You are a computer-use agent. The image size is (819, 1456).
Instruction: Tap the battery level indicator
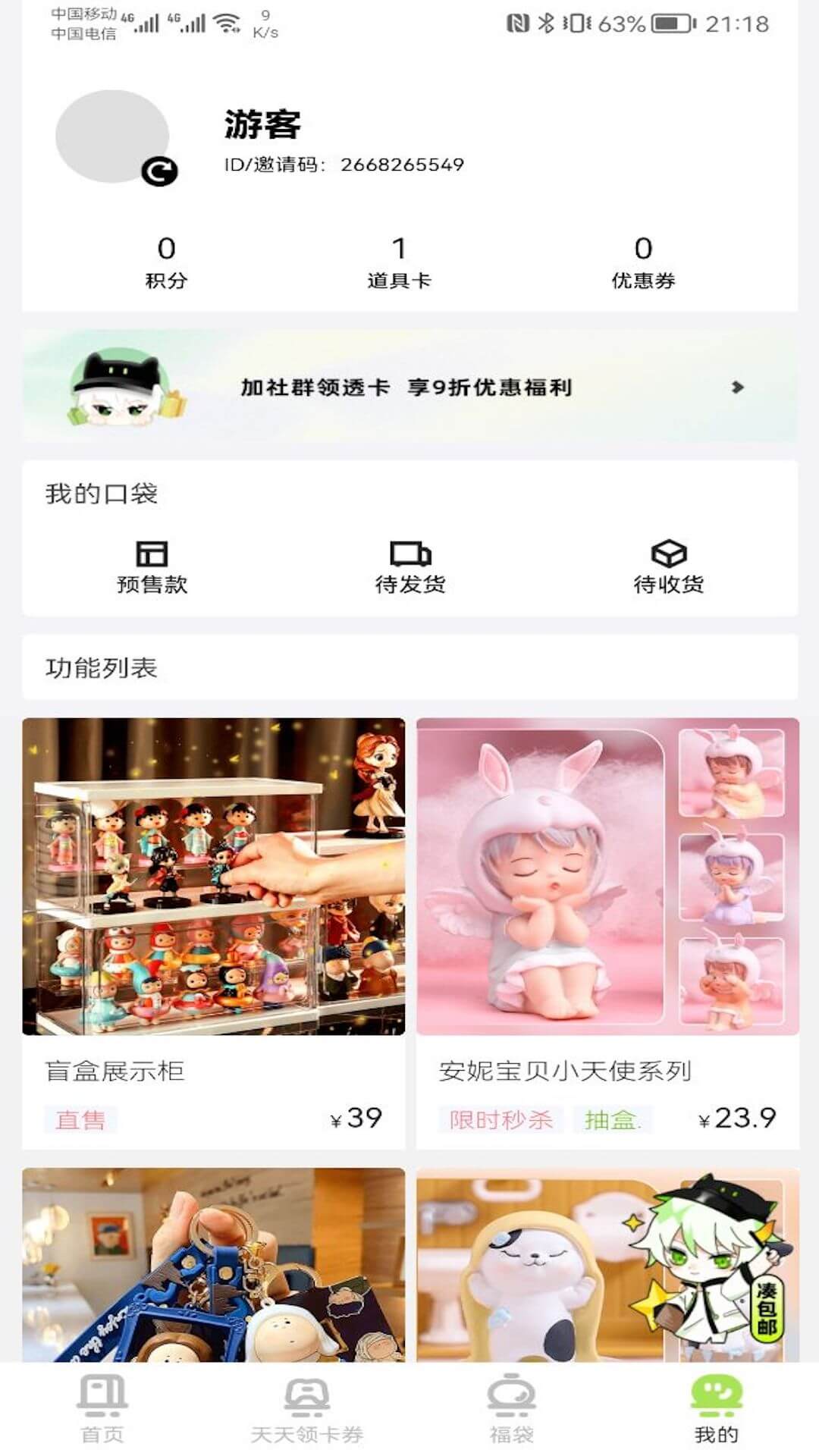coord(672,24)
